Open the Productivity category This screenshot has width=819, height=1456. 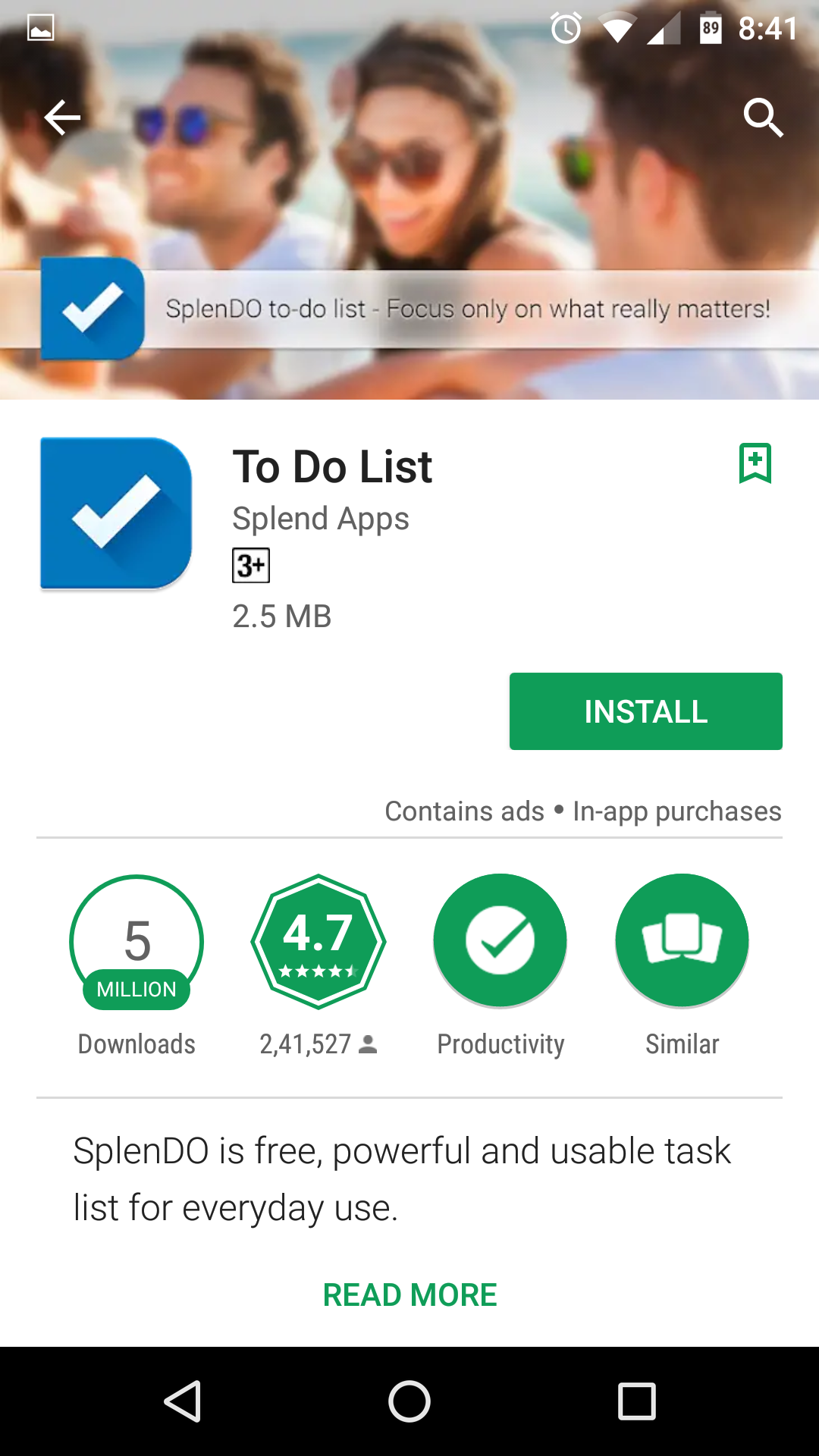[500, 942]
